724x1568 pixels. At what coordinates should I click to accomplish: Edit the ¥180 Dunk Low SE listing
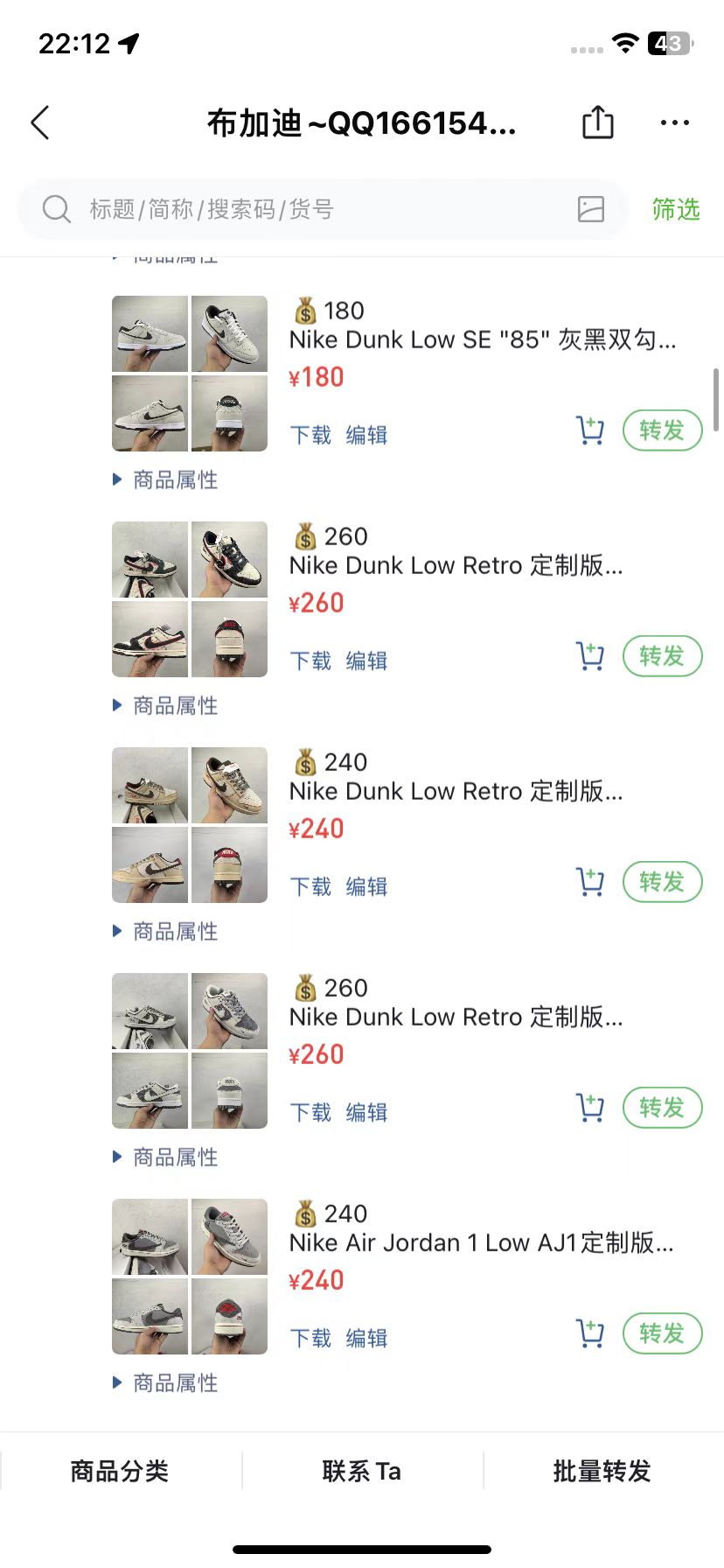click(x=366, y=435)
